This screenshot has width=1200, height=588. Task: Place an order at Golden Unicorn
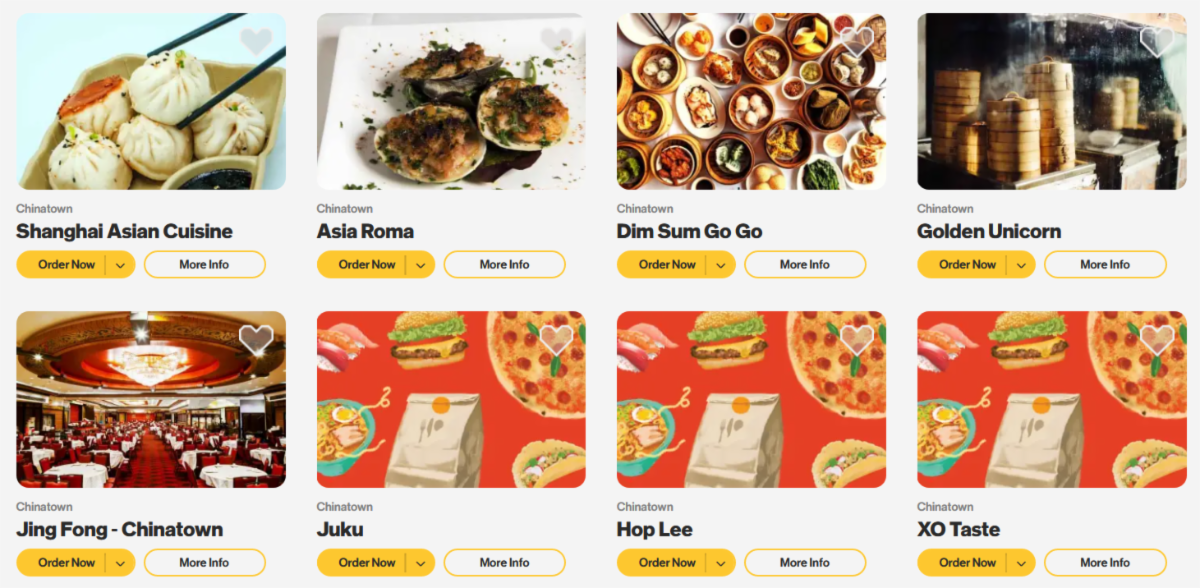(966, 265)
